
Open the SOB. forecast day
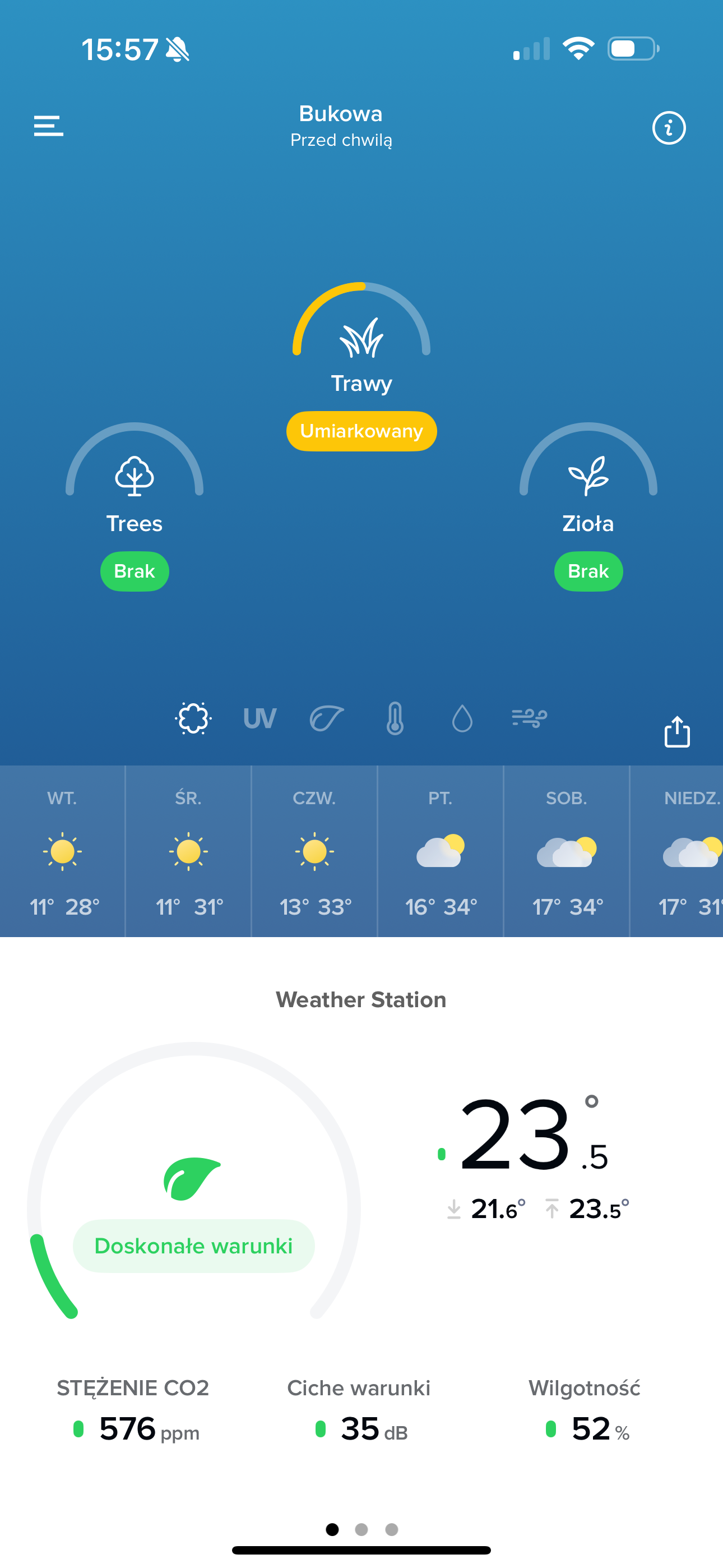pyautogui.click(x=566, y=851)
